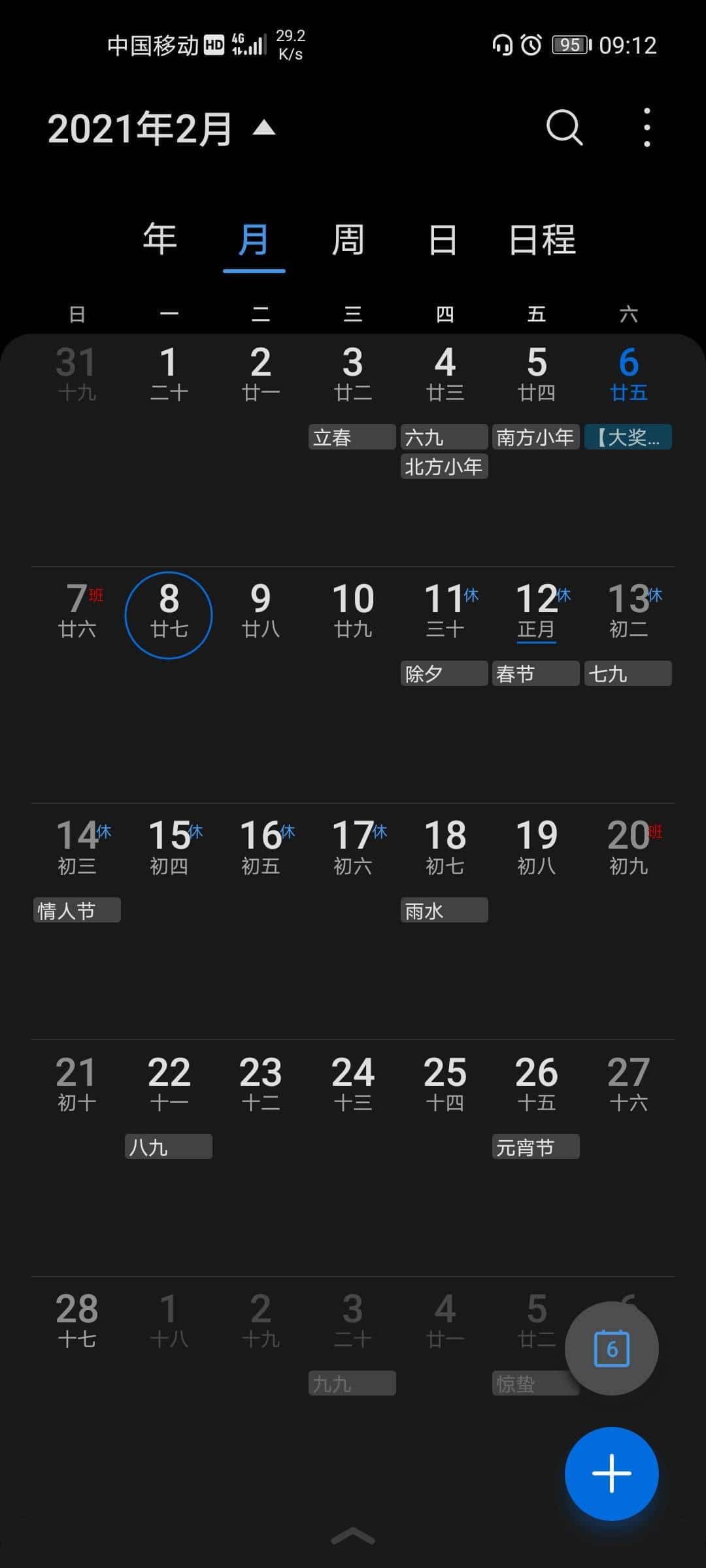
Task: Open the three-dot overflow menu
Action: tap(647, 127)
